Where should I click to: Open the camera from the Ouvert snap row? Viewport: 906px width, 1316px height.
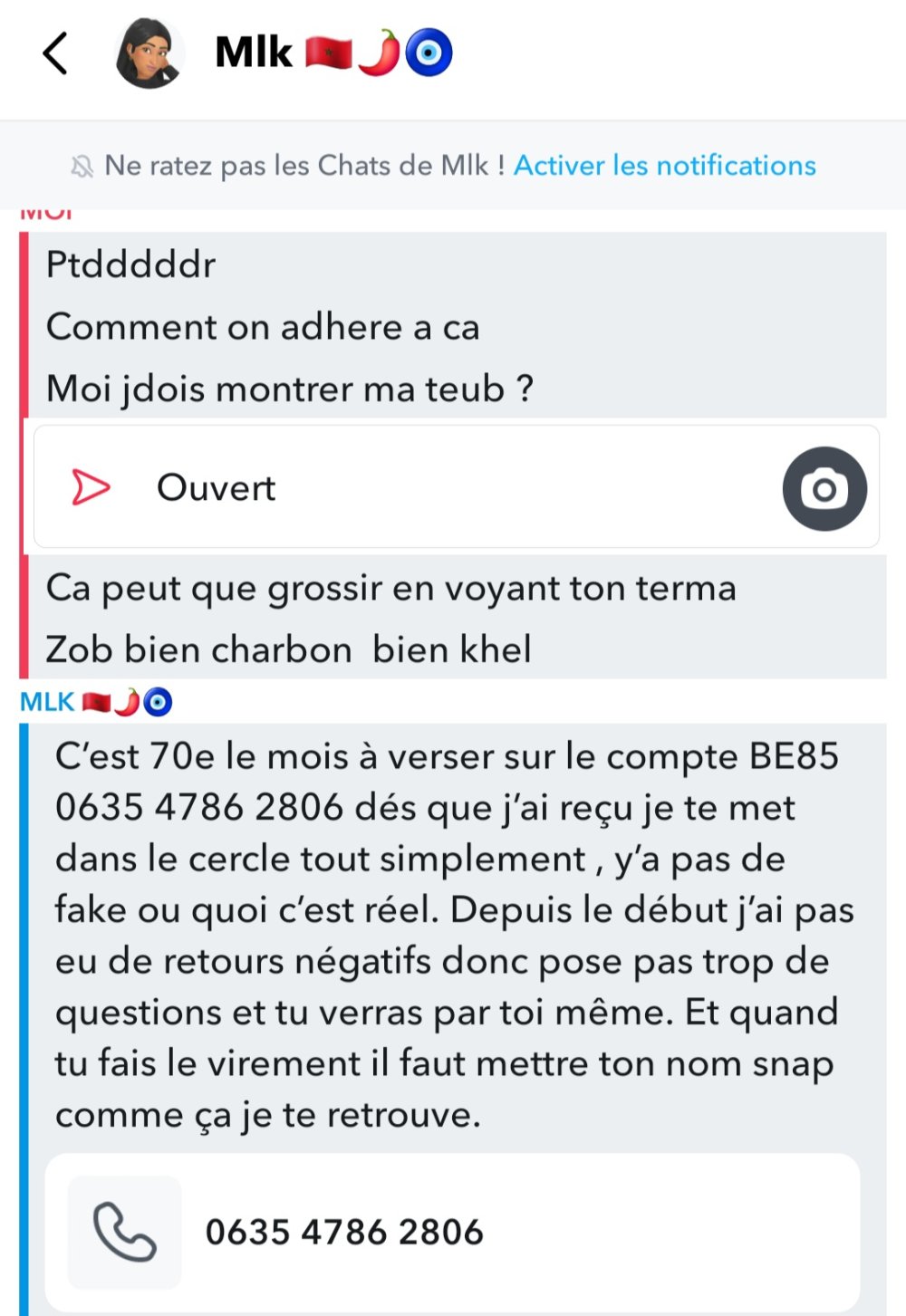tap(824, 488)
